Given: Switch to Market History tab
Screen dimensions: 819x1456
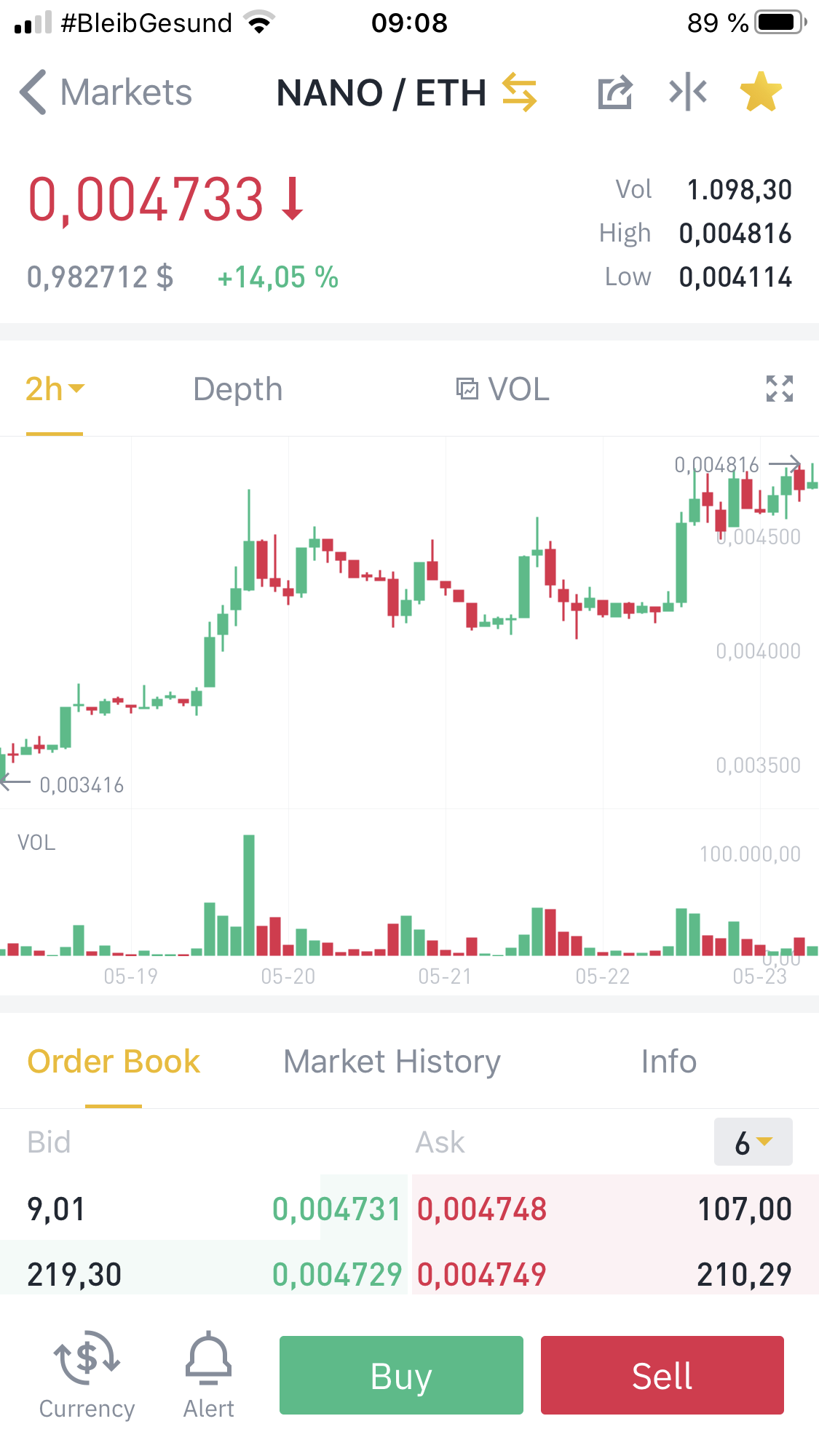Looking at the screenshot, I should click(392, 1062).
